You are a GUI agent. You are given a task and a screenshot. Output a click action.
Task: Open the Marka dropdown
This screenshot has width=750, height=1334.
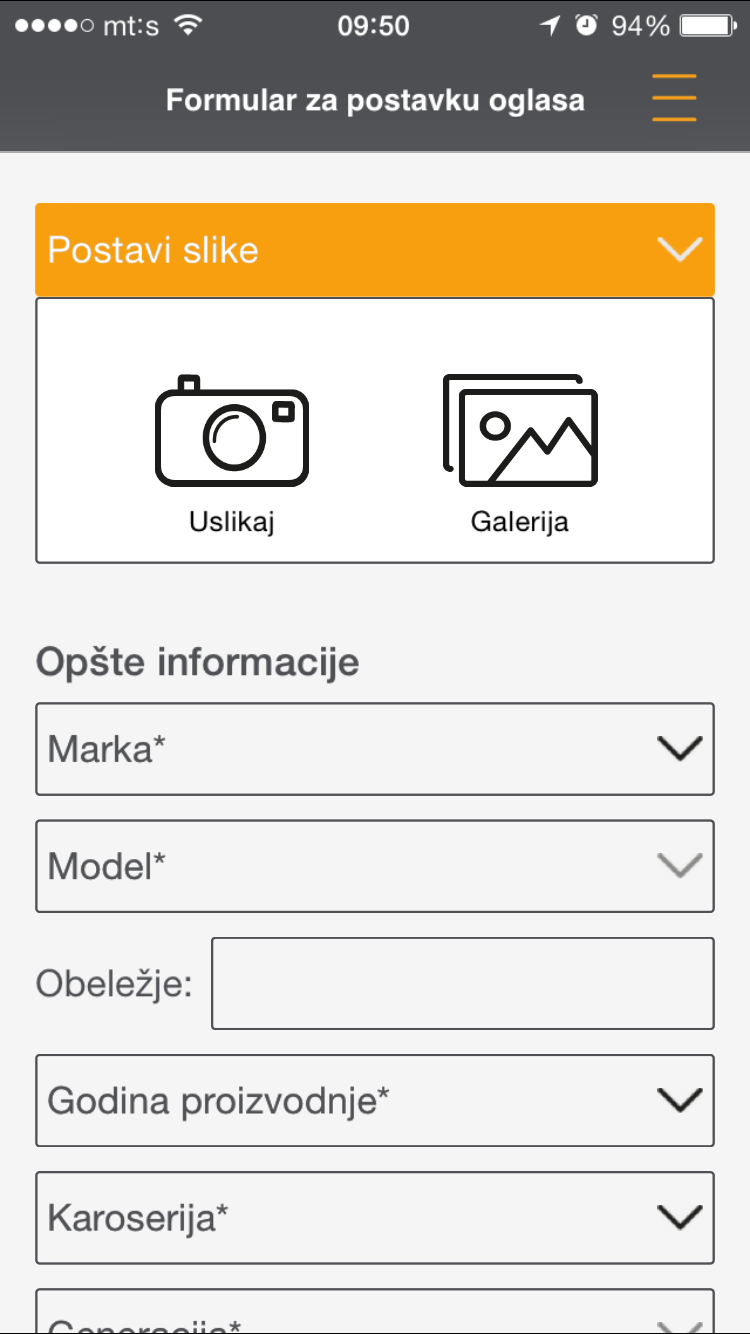coord(375,749)
